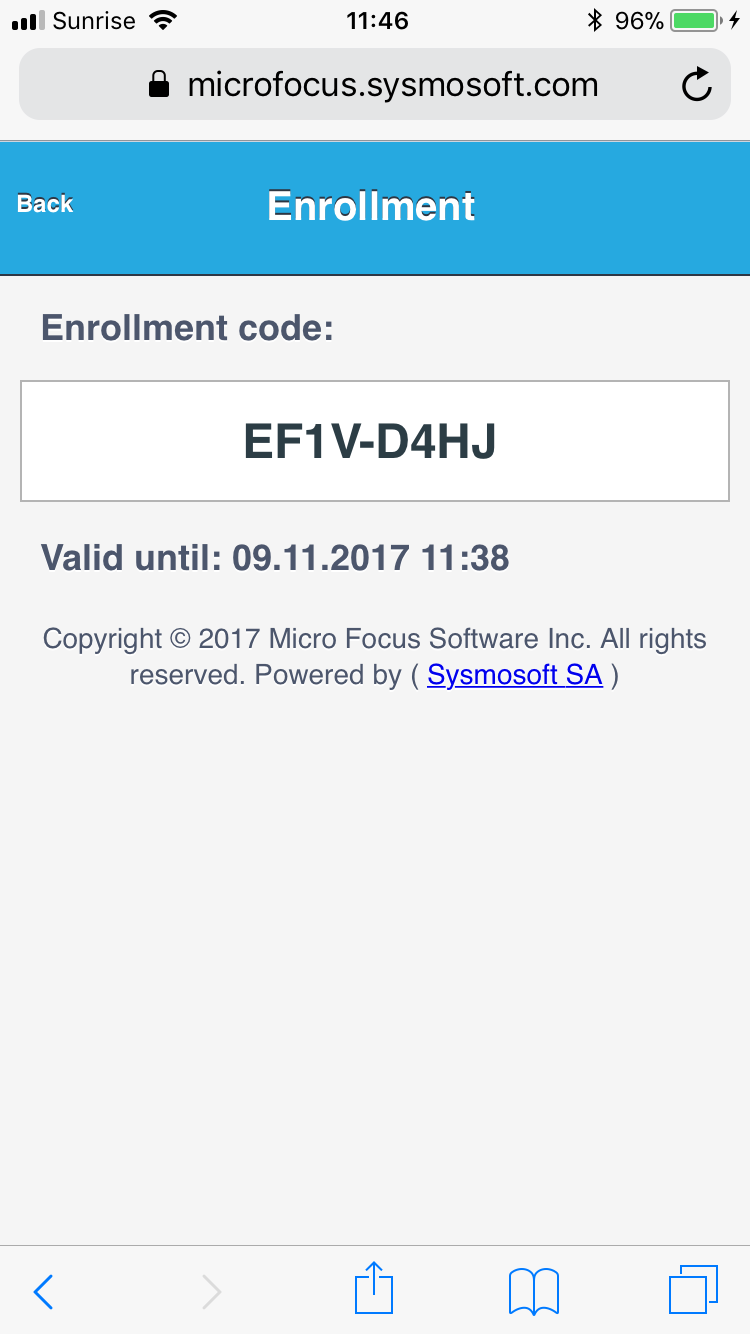750x1334 pixels.
Task: Tap the forward navigation arrow icon
Action: point(211,1291)
